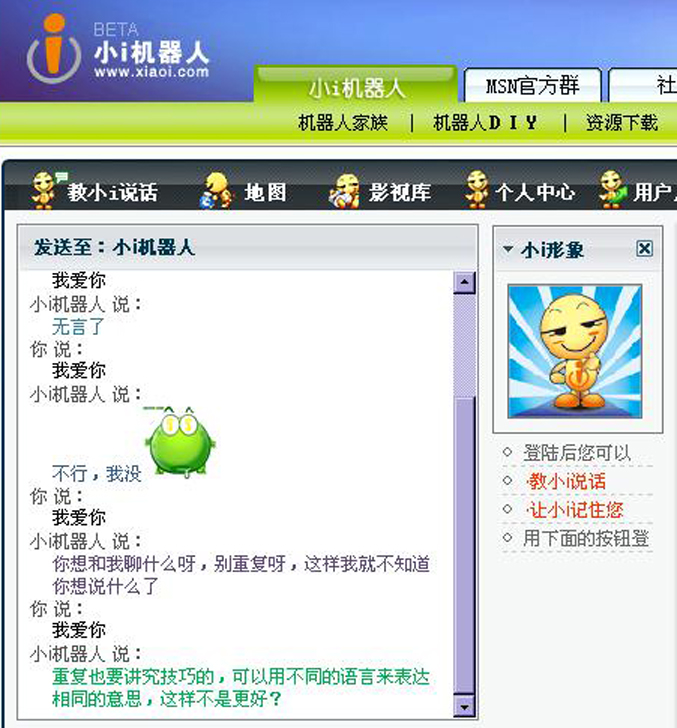Tap the chat scrollbar down arrow
The width and height of the screenshot is (677, 728).
(x=464, y=706)
